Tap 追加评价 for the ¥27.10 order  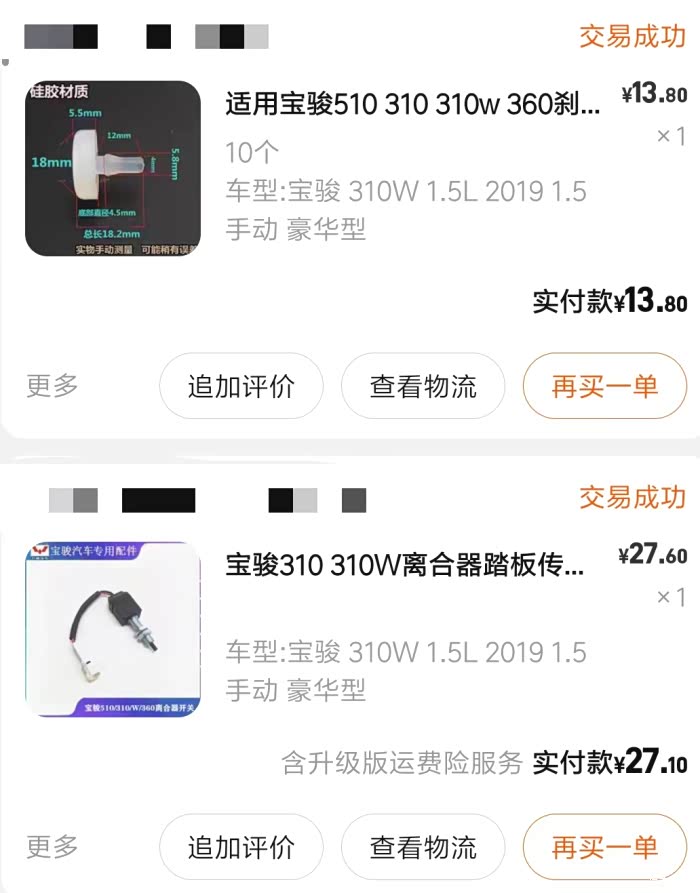[x=241, y=848]
